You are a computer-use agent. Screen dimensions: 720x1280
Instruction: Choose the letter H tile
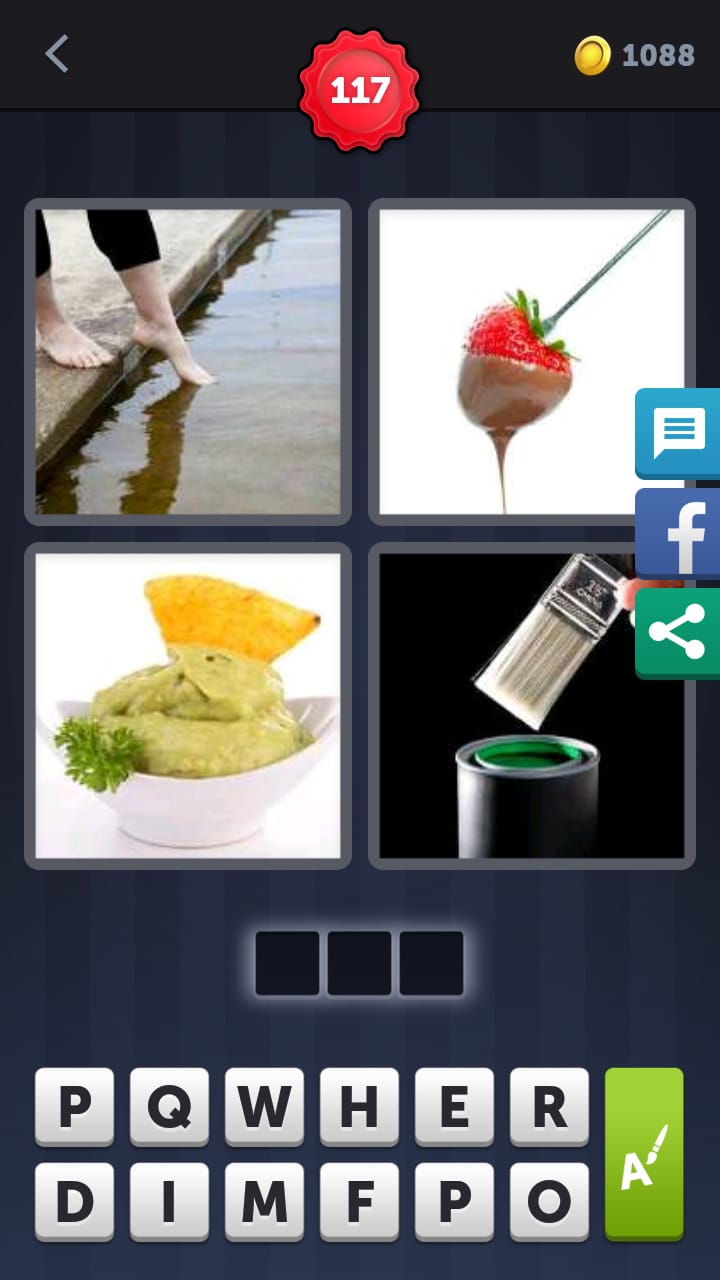pos(359,1106)
